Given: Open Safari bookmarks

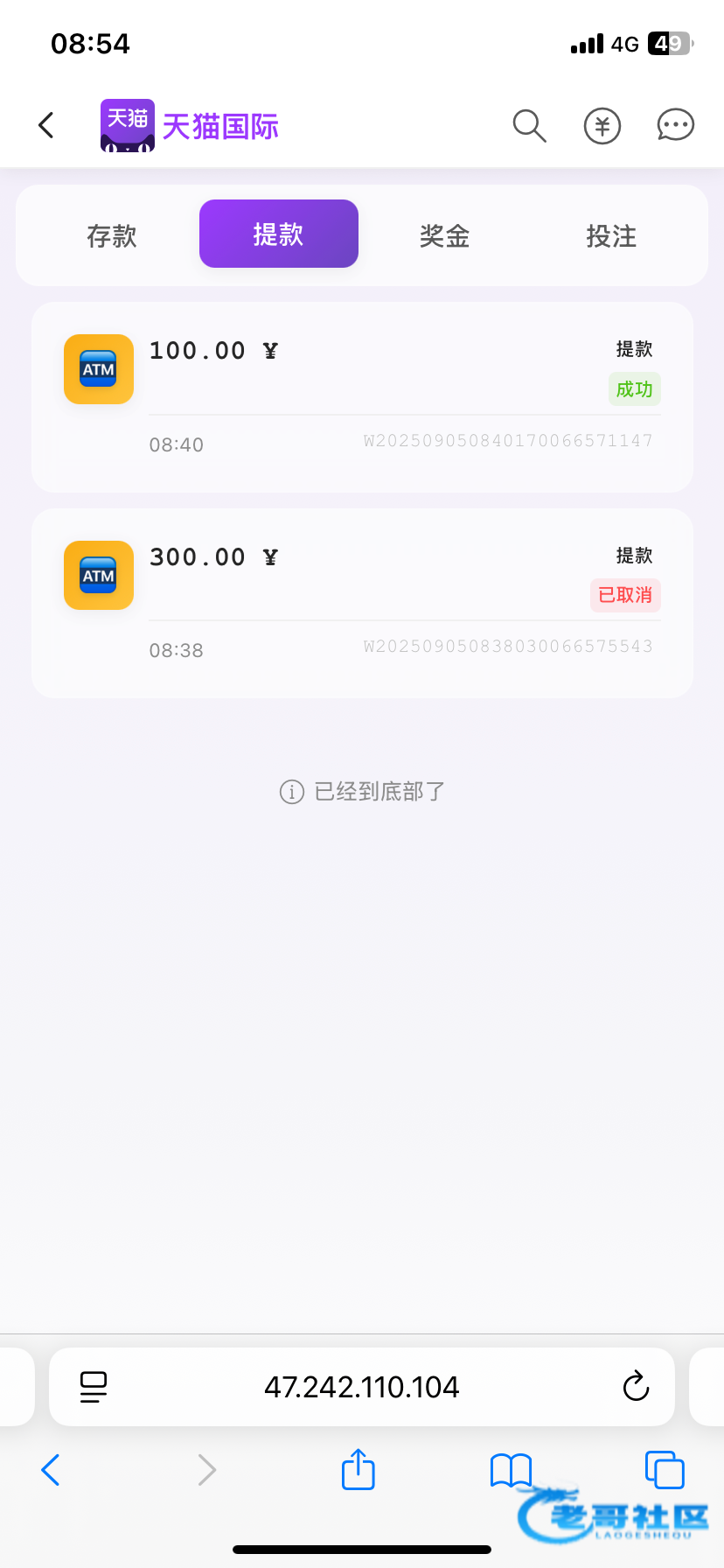Looking at the screenshot, I should (511, 1470).
